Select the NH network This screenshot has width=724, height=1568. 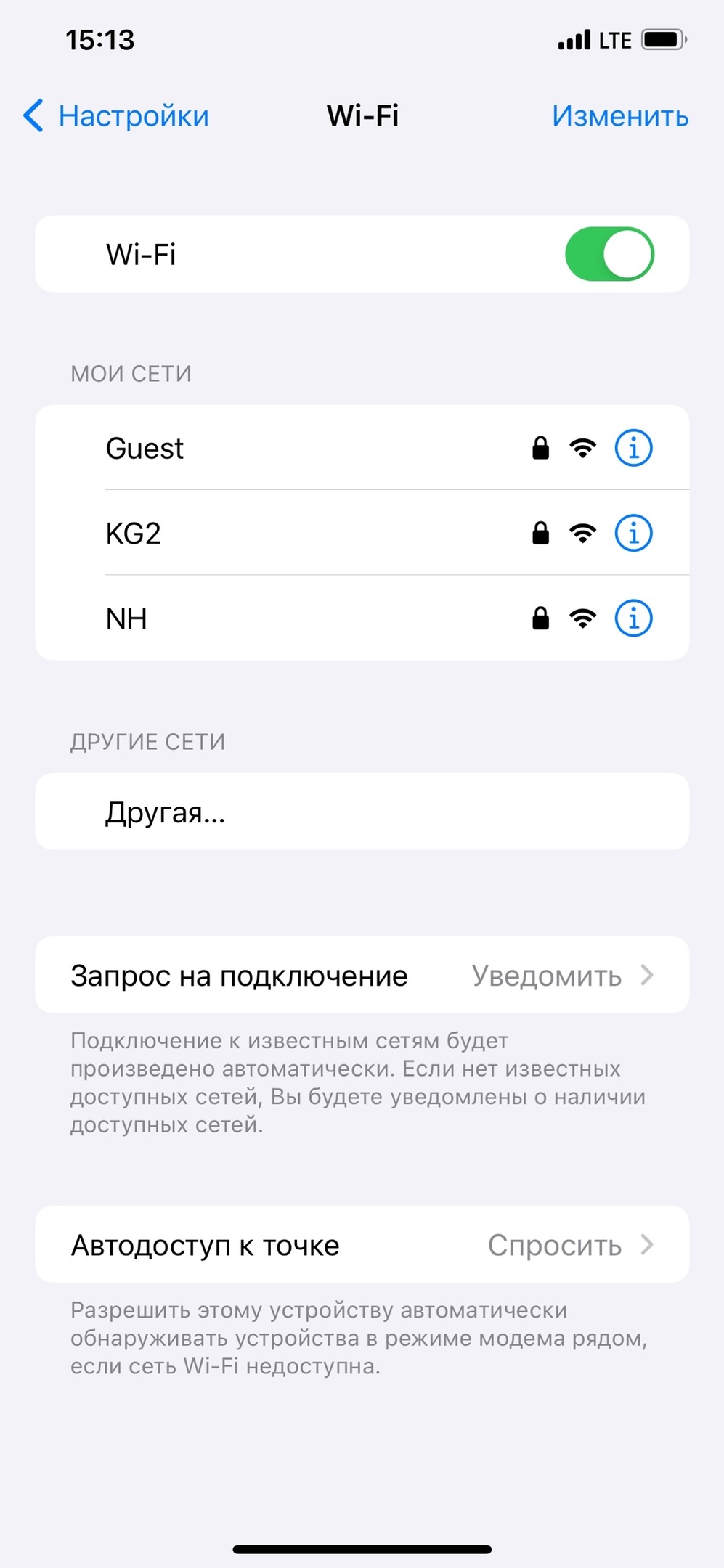pyautogui.click(x=362, y=618)
